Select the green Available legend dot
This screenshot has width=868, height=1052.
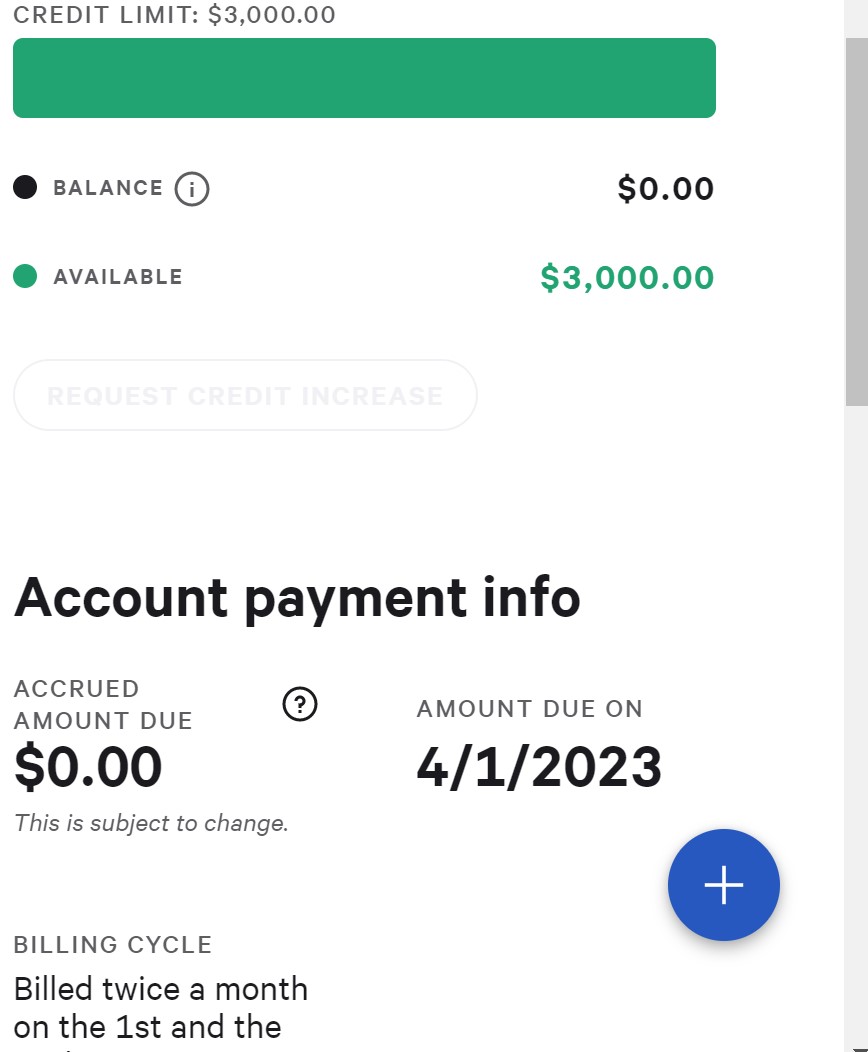pyautogui.click(x=26, y=277)
